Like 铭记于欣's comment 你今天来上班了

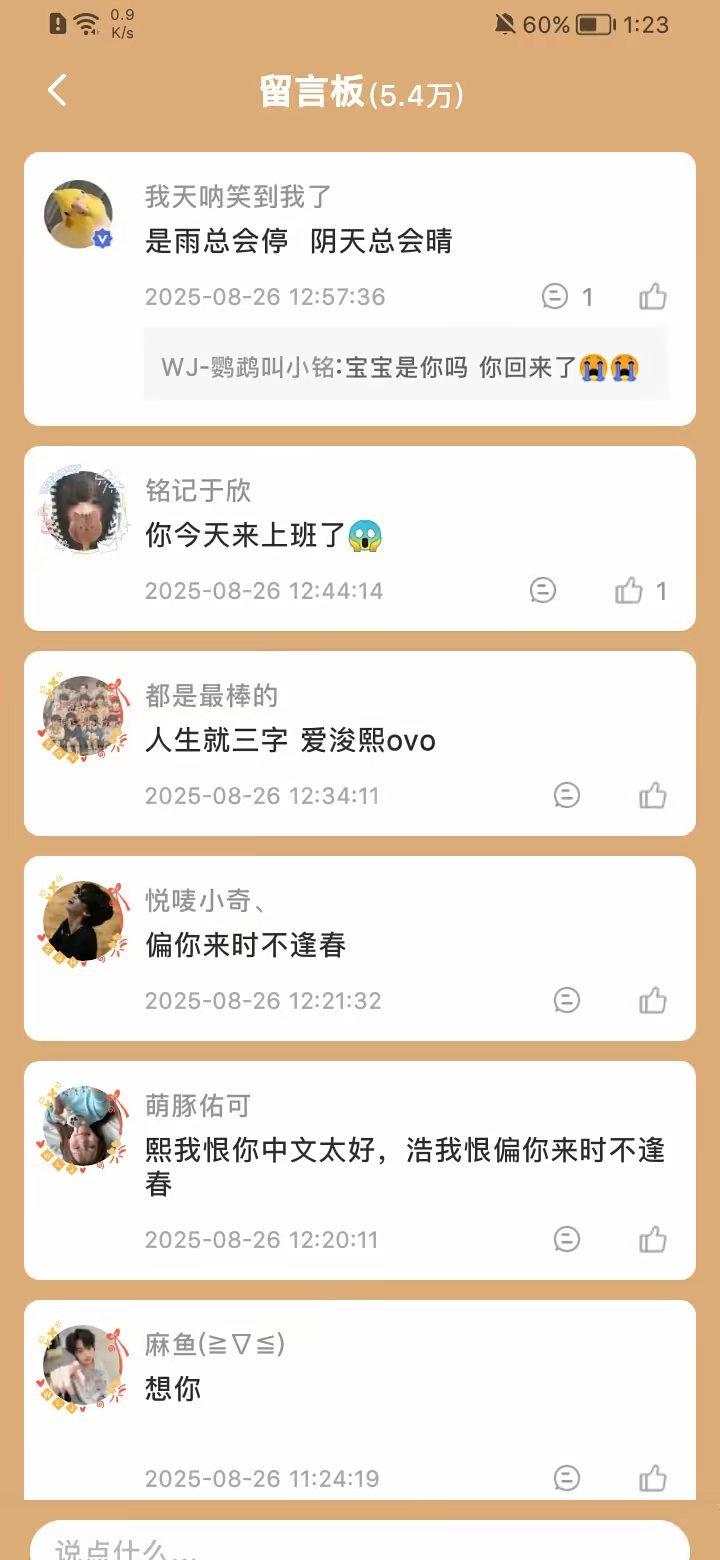pyautogui.click(x=629, y=591)
